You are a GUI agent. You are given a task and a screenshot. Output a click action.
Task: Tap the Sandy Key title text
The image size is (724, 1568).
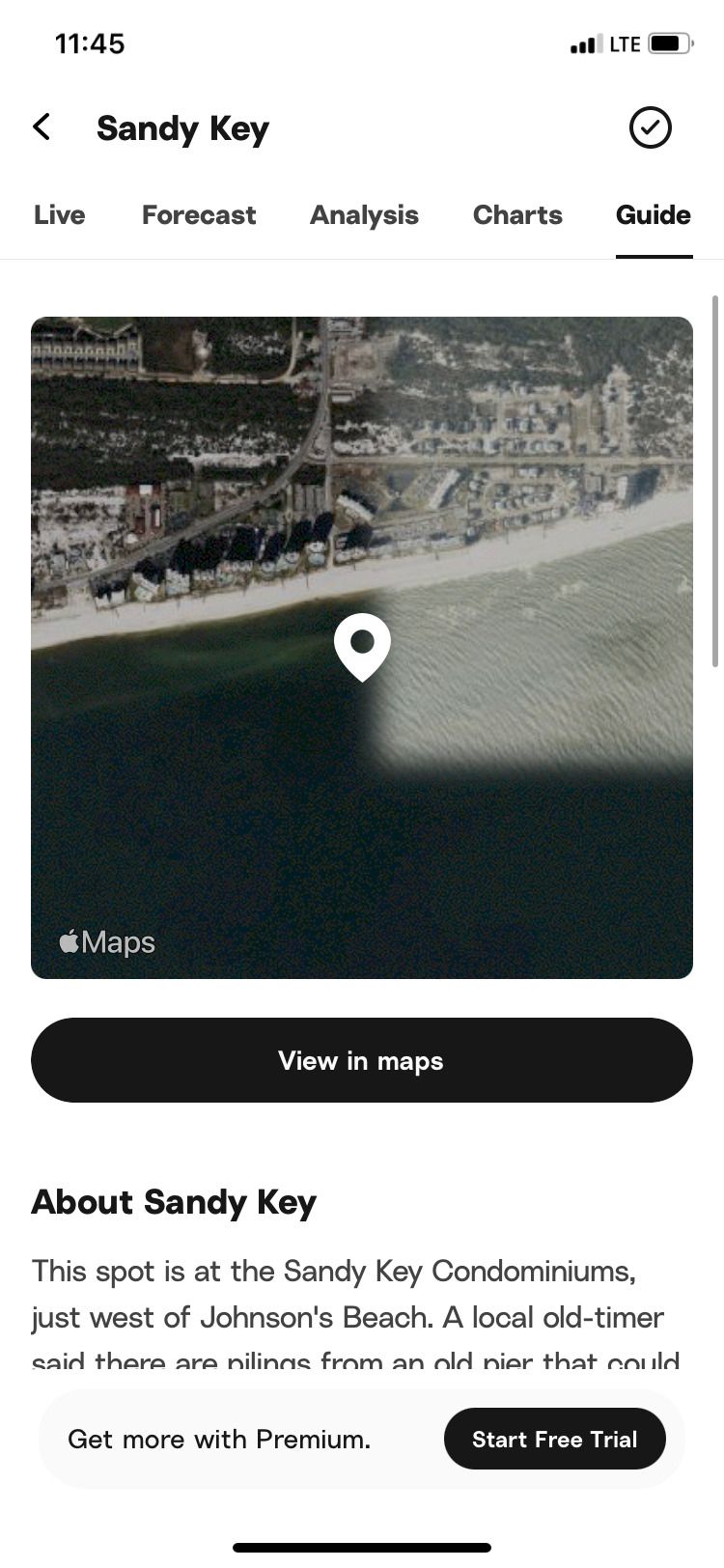click(182, 127)
